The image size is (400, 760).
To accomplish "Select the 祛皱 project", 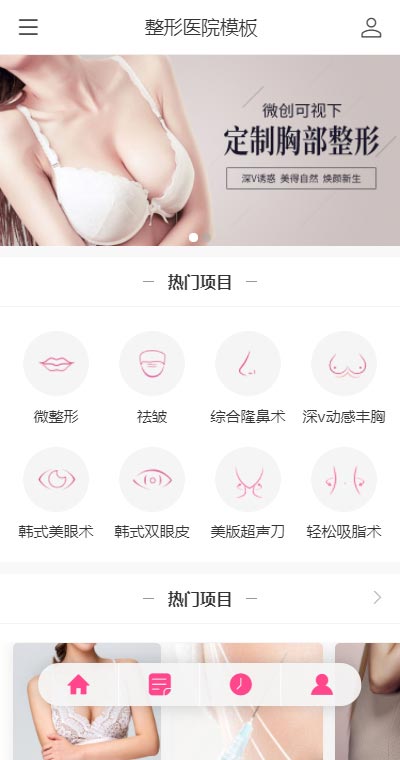I will 152,378.
